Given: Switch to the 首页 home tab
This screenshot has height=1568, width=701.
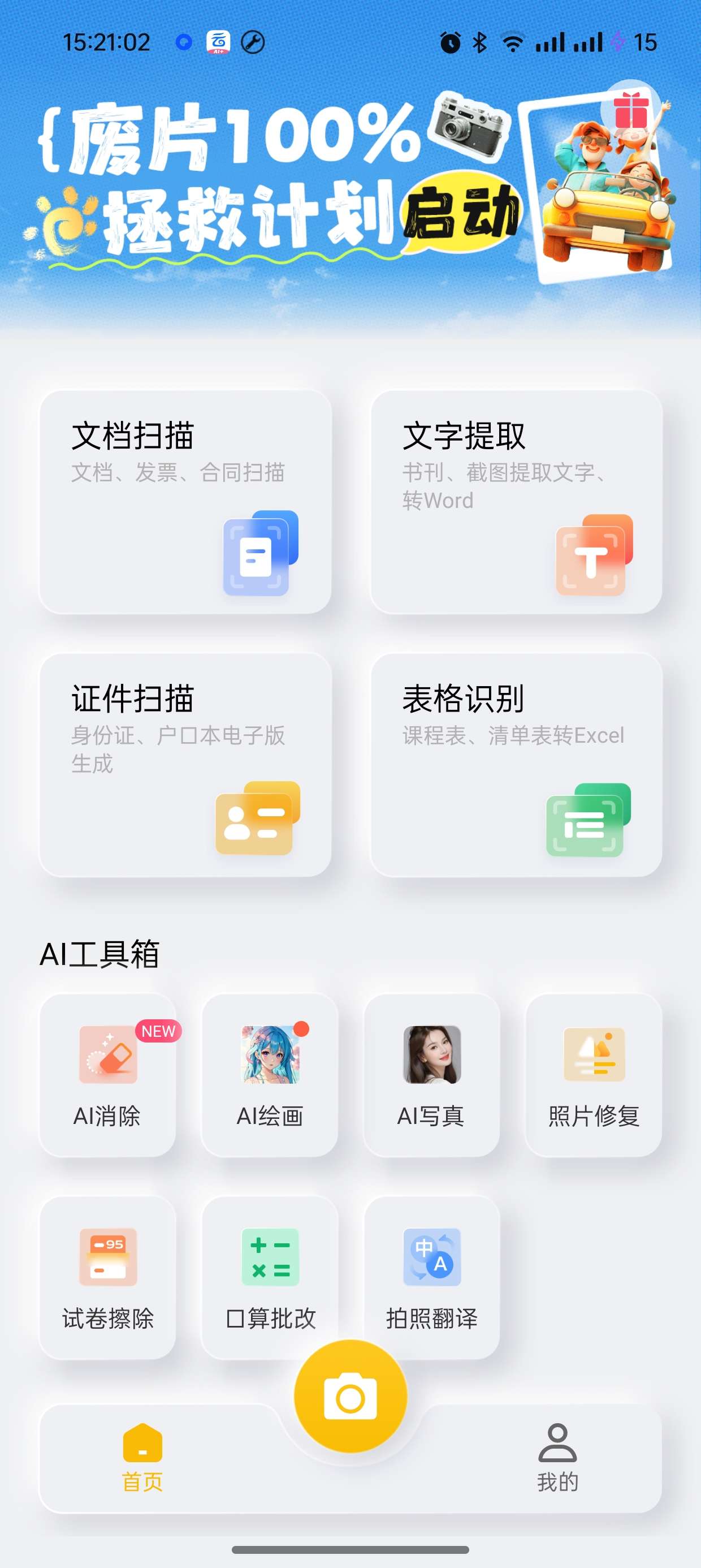Looking at the screenshot, I should pos(142,1458).
